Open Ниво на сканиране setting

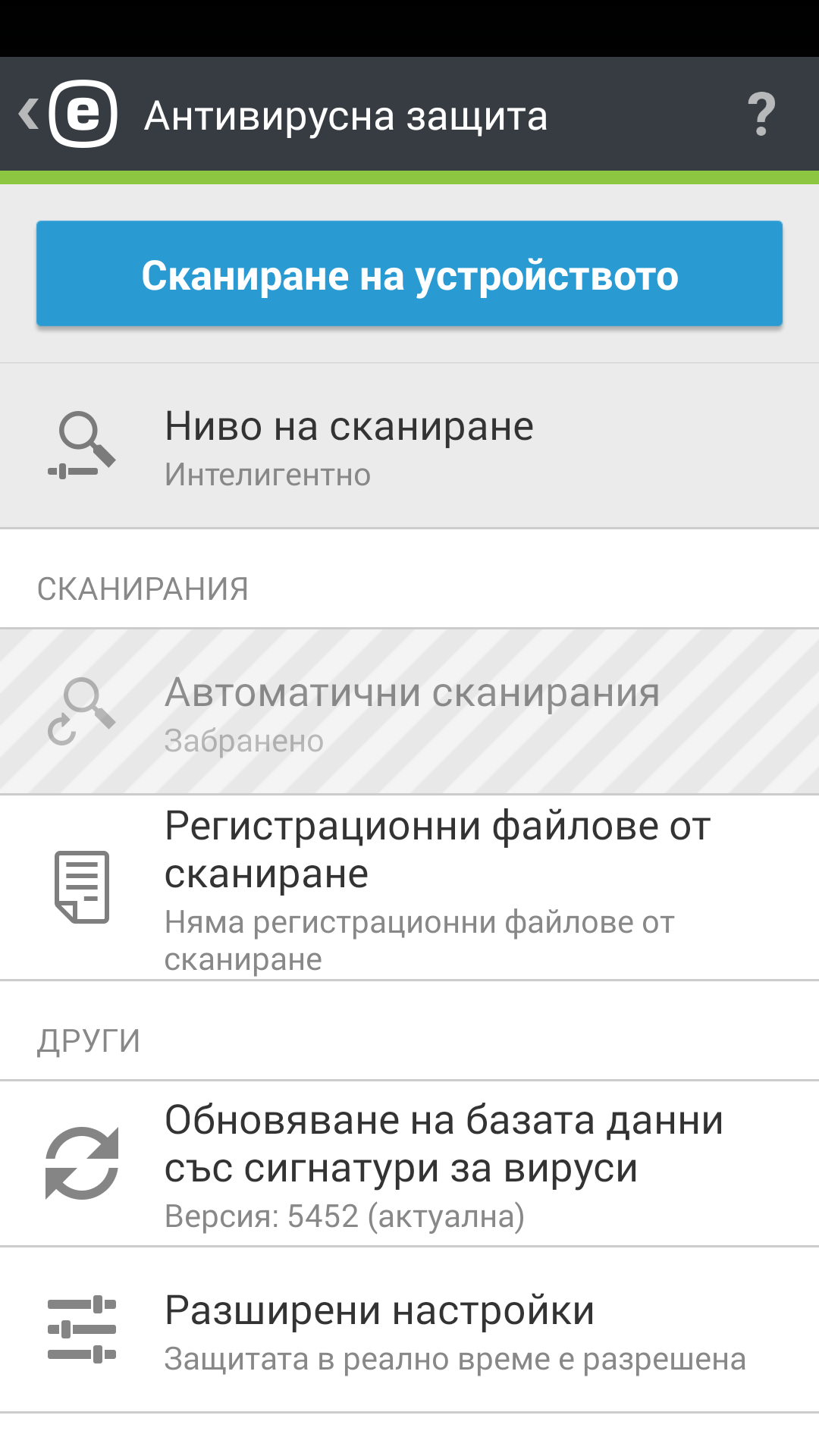click(x=409, y=447)
